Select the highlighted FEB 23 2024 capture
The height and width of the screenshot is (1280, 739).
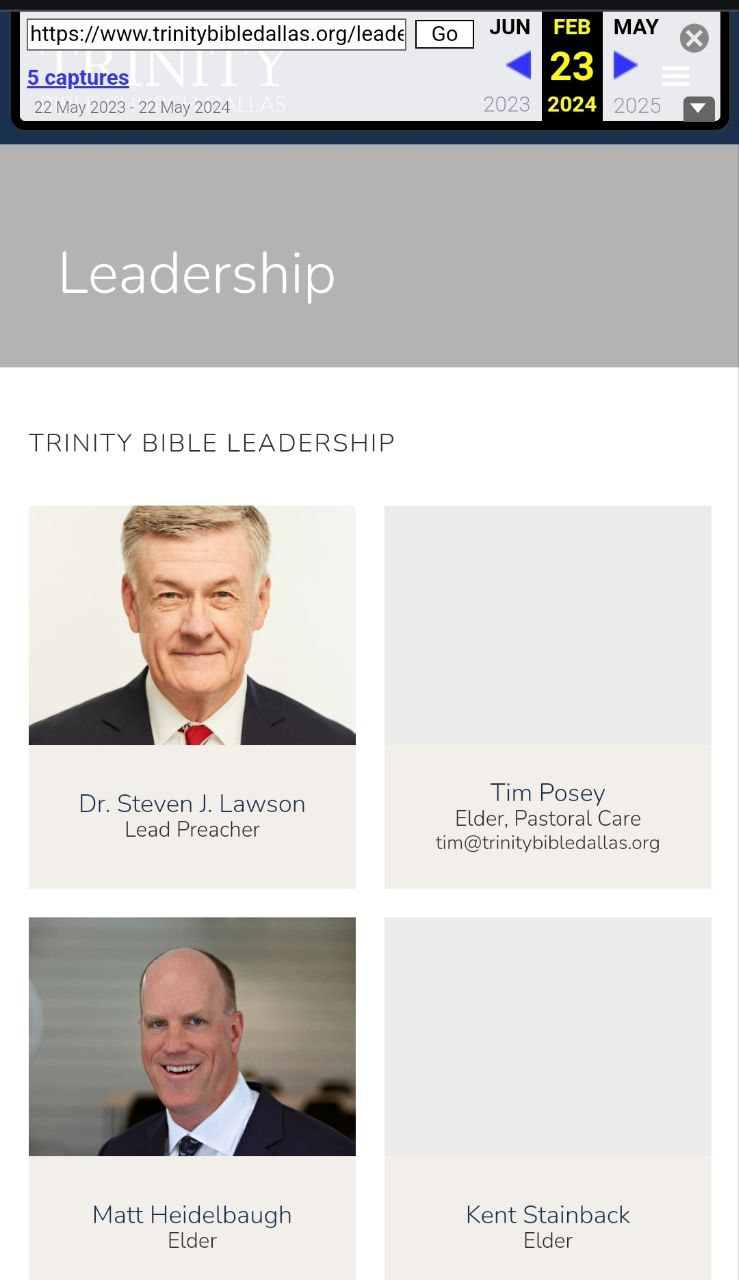coord(571,65)
